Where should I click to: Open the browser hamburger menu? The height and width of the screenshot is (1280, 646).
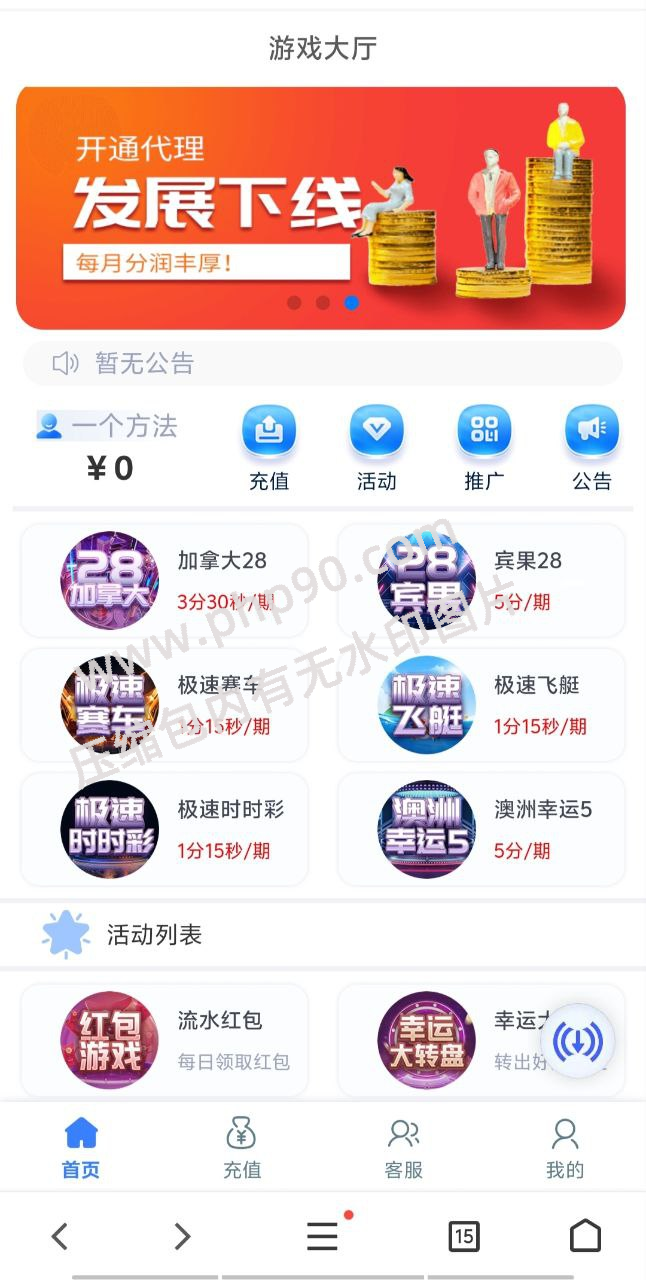[x=322, y=1237]
